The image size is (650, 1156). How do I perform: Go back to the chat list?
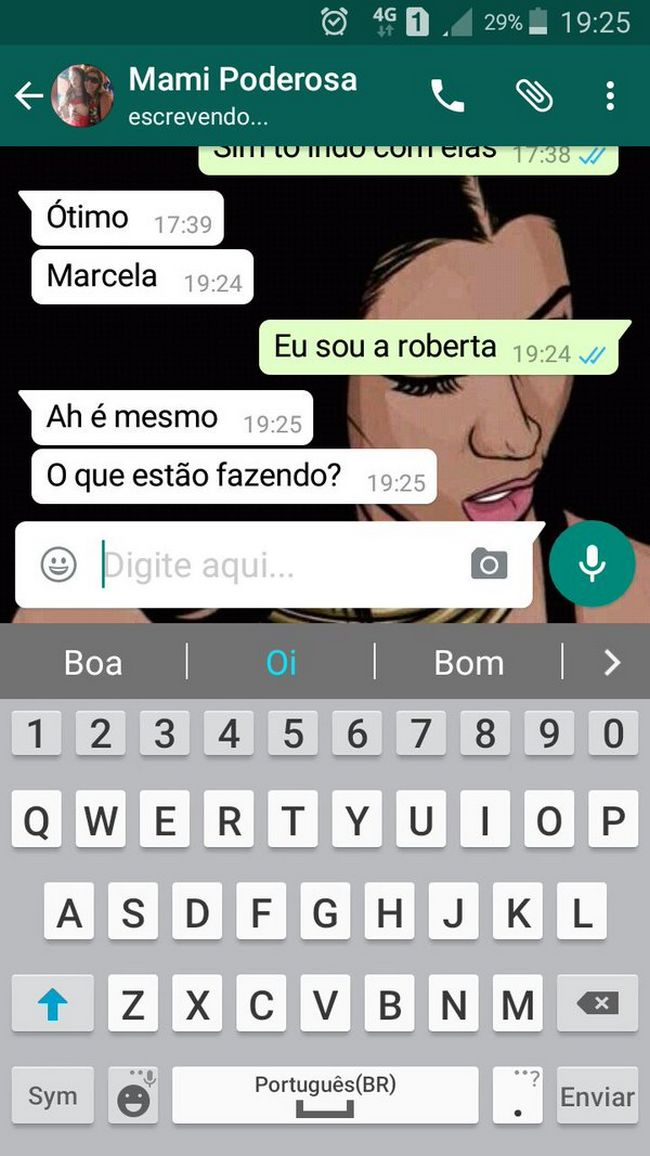click(x=28, y=96)
